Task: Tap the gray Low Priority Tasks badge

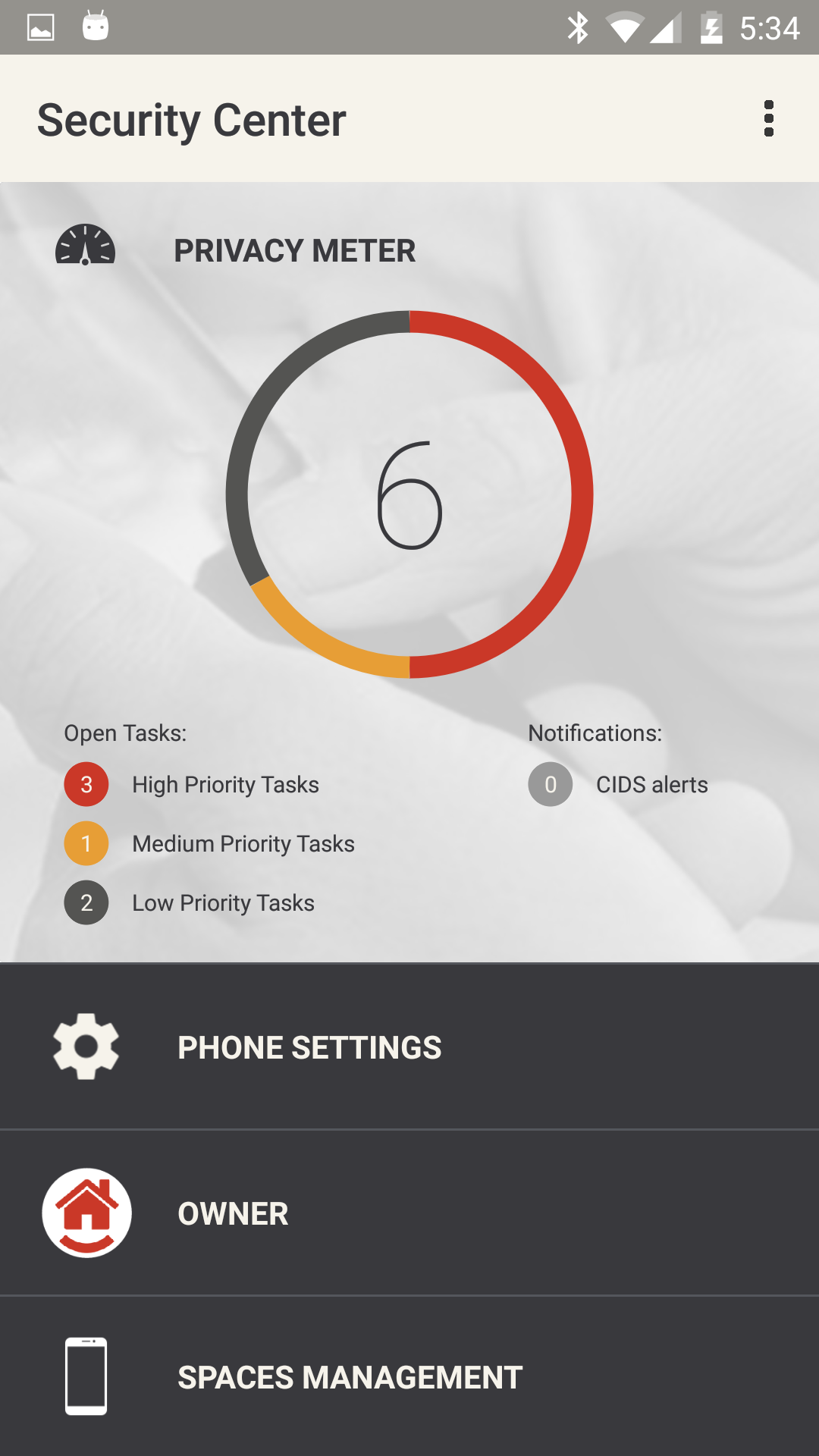Action: tap(86, 902)
